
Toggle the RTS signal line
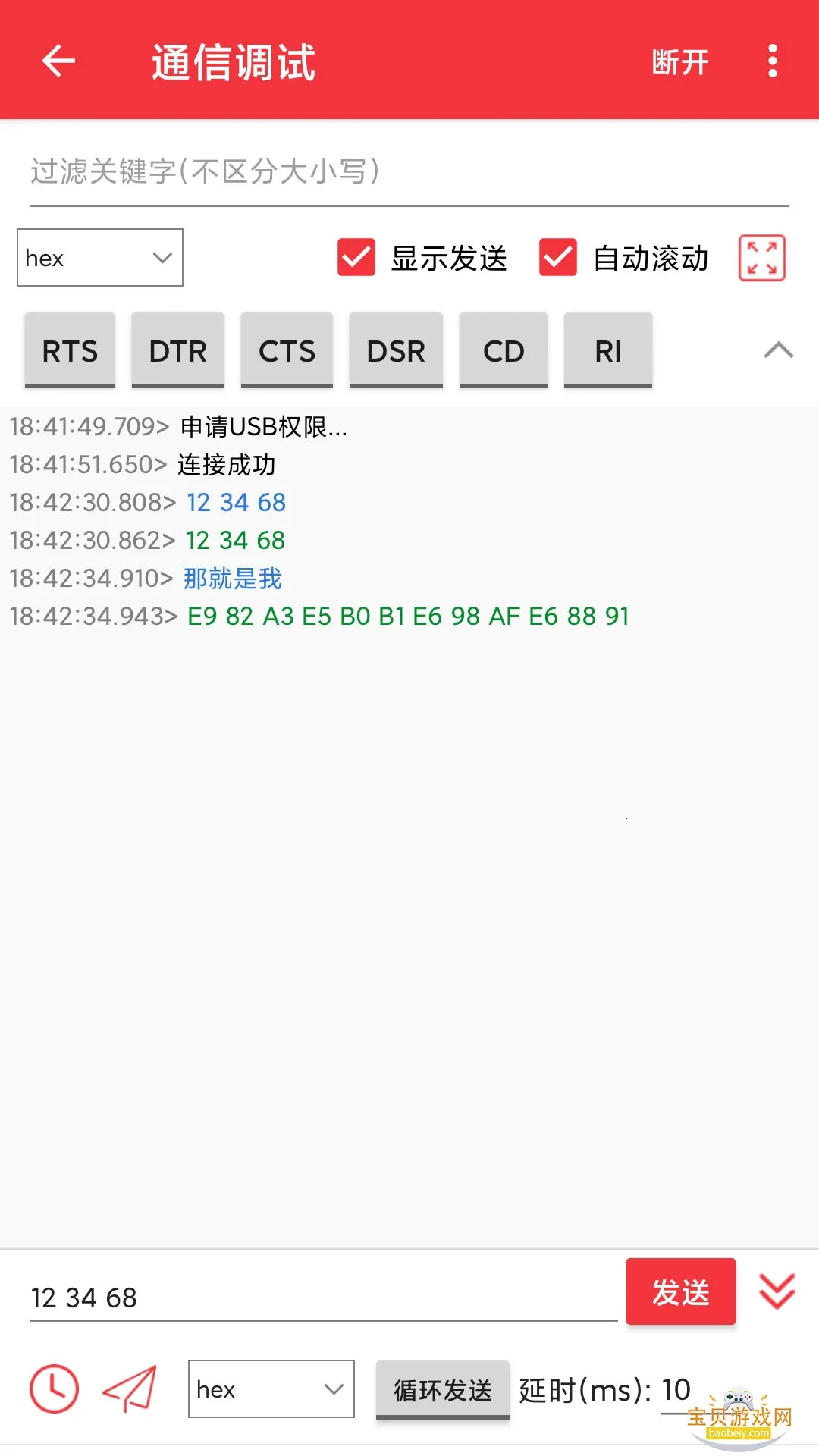pyautogui.click(x=69, y=350)
